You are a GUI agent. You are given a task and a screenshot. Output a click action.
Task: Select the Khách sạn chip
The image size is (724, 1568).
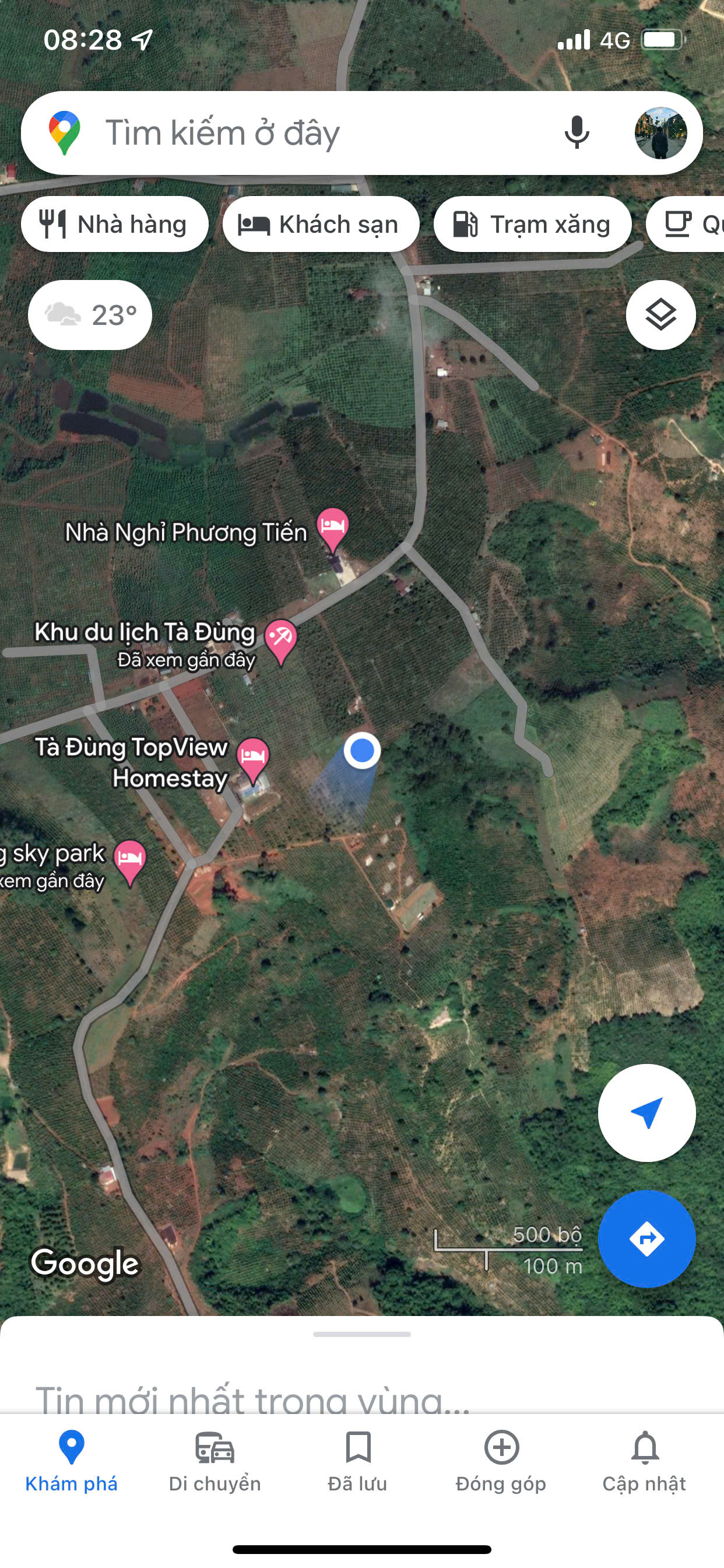click(x=321, y=225)
